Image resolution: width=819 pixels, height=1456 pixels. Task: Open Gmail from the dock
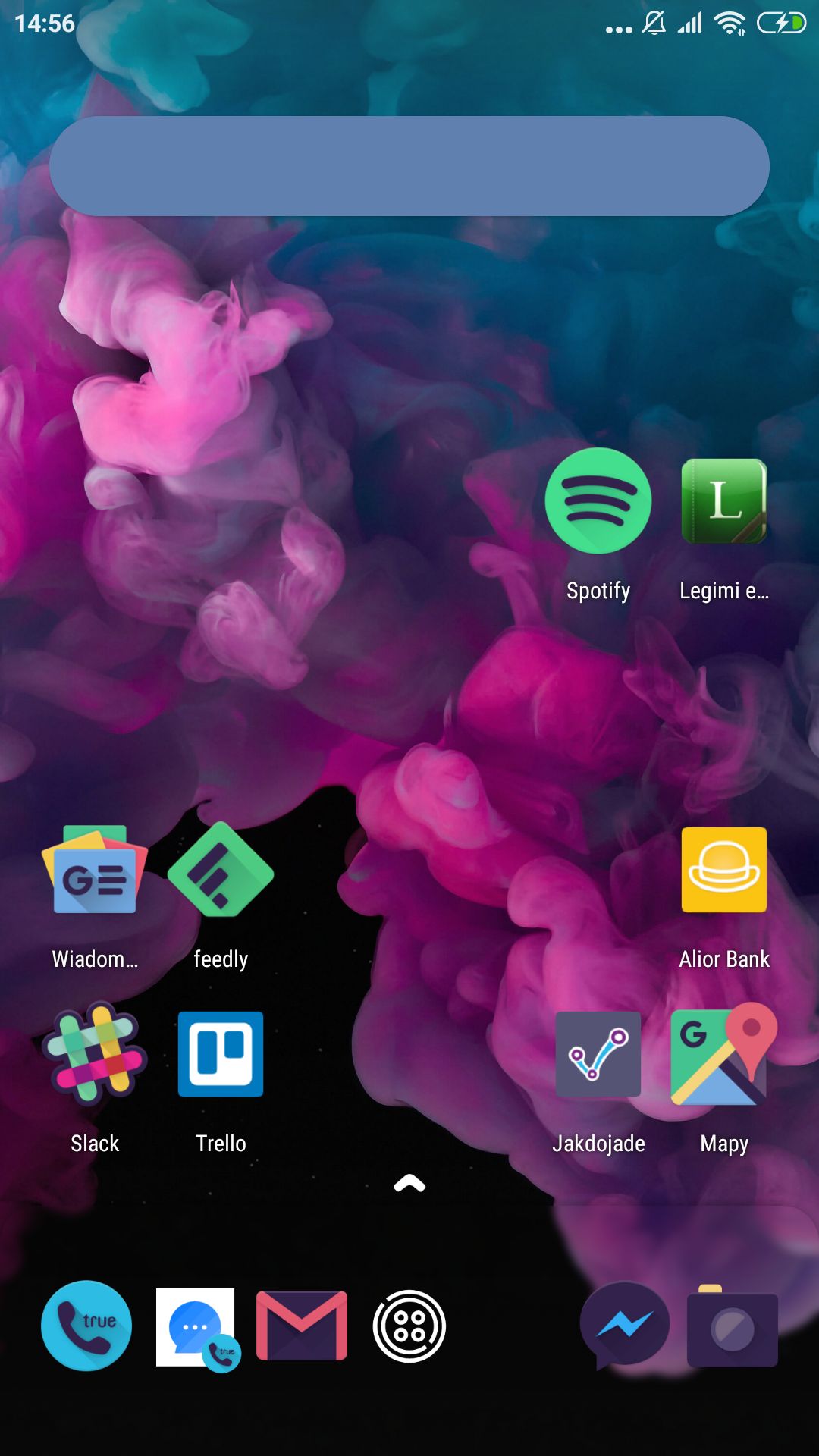click(x=302, y=1326)
